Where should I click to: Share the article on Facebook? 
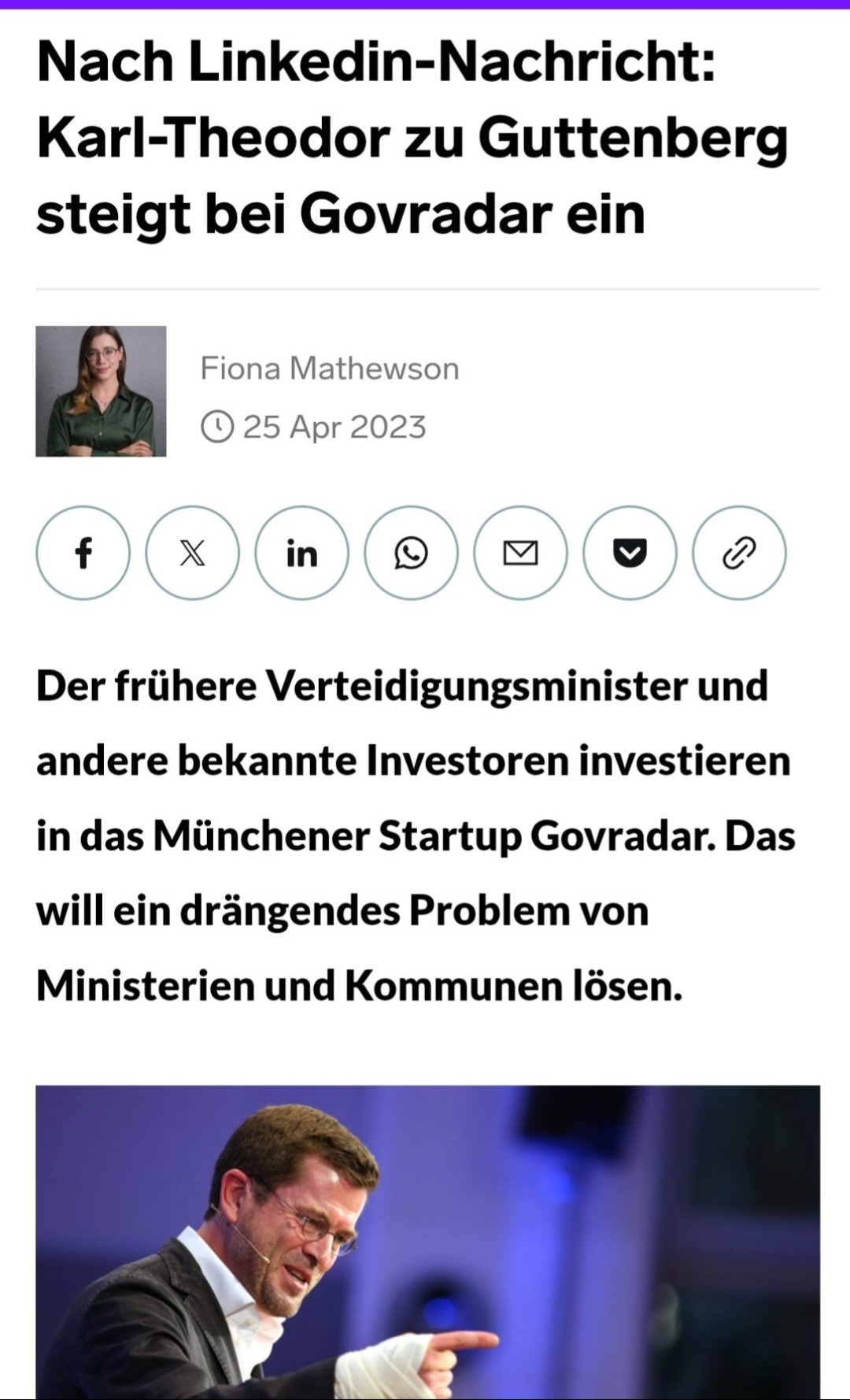[83, 553]
